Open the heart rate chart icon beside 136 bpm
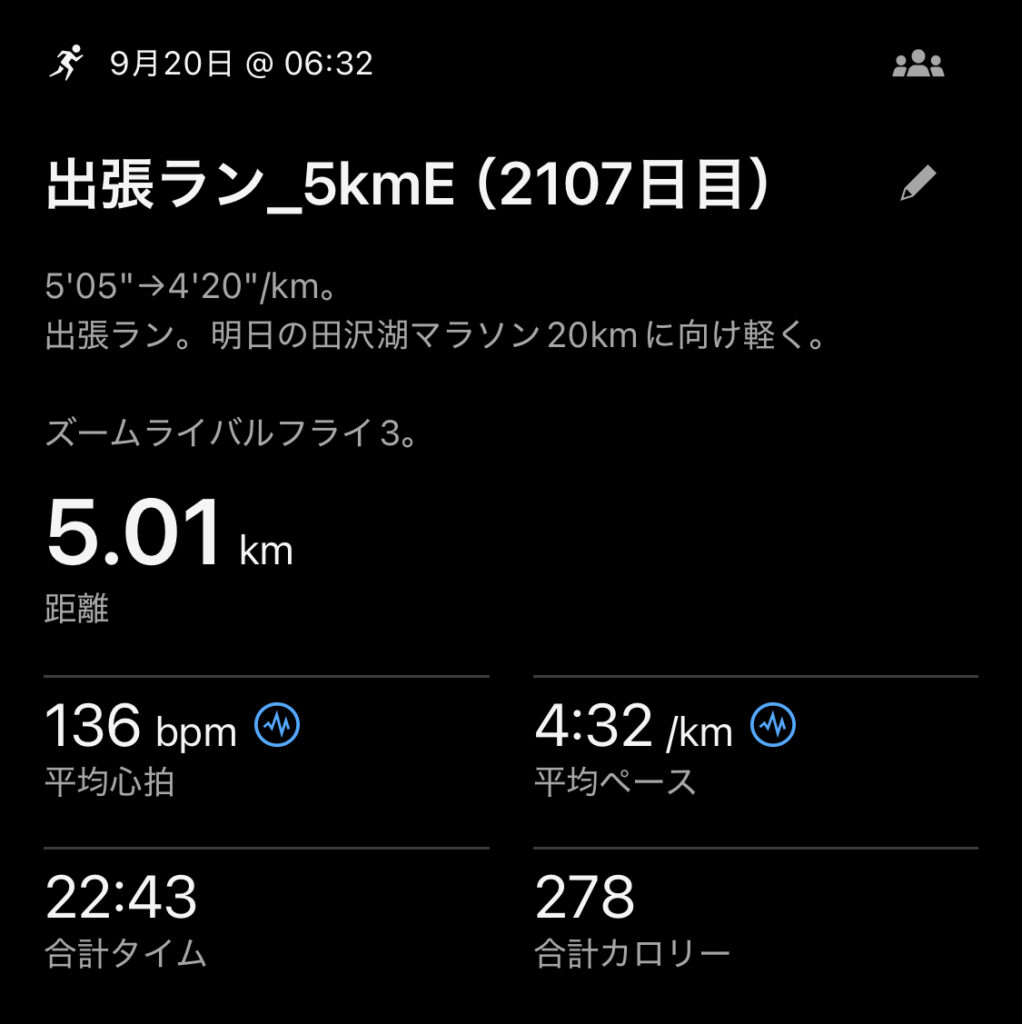Screen dimensions: 1022x1024 [277, 725]
